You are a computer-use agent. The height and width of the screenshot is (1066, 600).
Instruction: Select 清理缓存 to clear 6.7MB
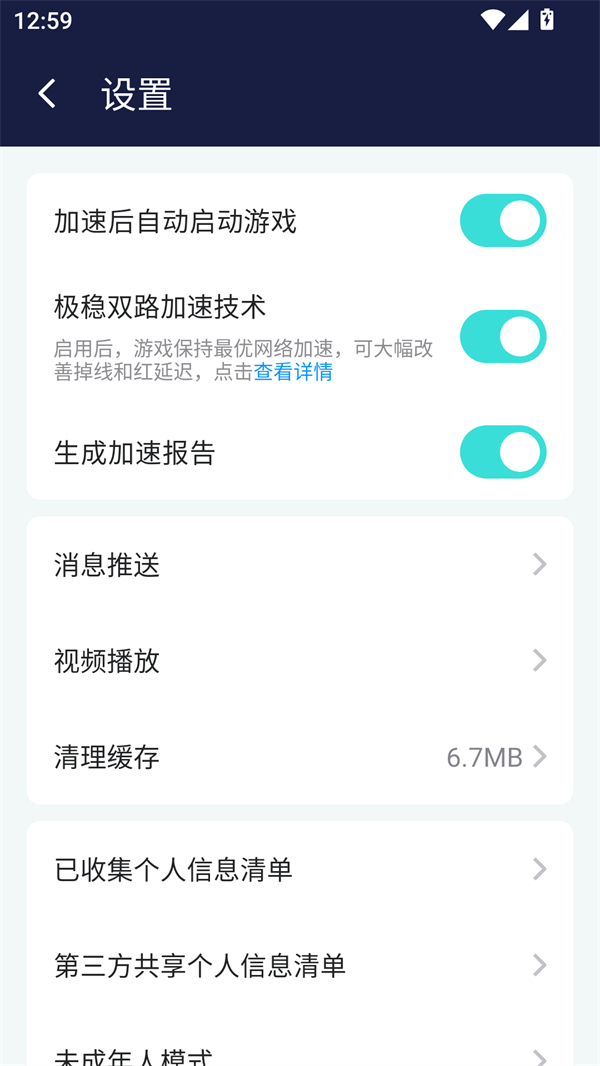(x=300, y=757)
